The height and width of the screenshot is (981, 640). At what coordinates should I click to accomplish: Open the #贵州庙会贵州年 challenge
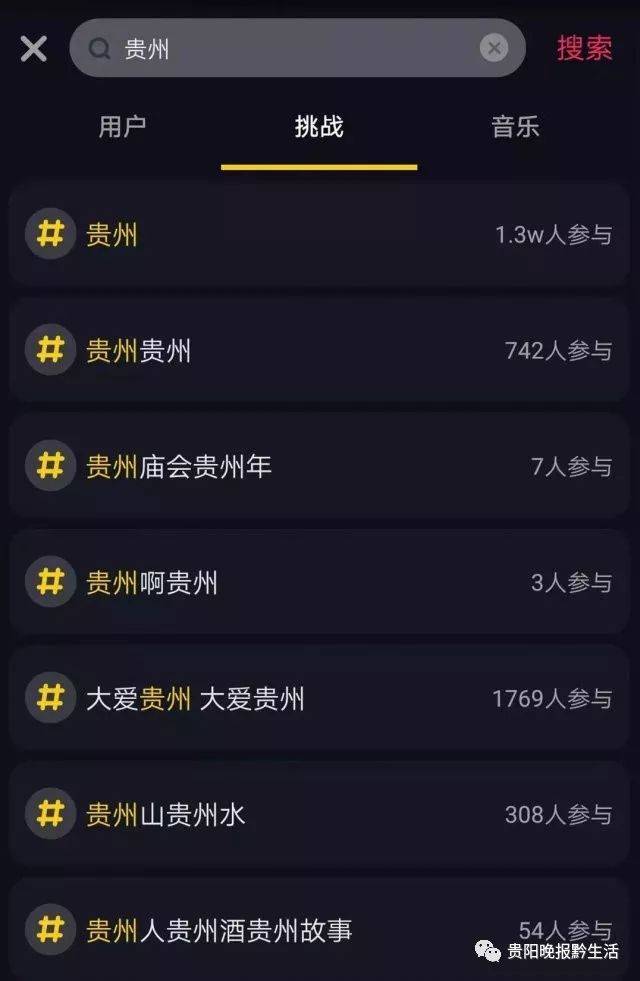point(319,466)
